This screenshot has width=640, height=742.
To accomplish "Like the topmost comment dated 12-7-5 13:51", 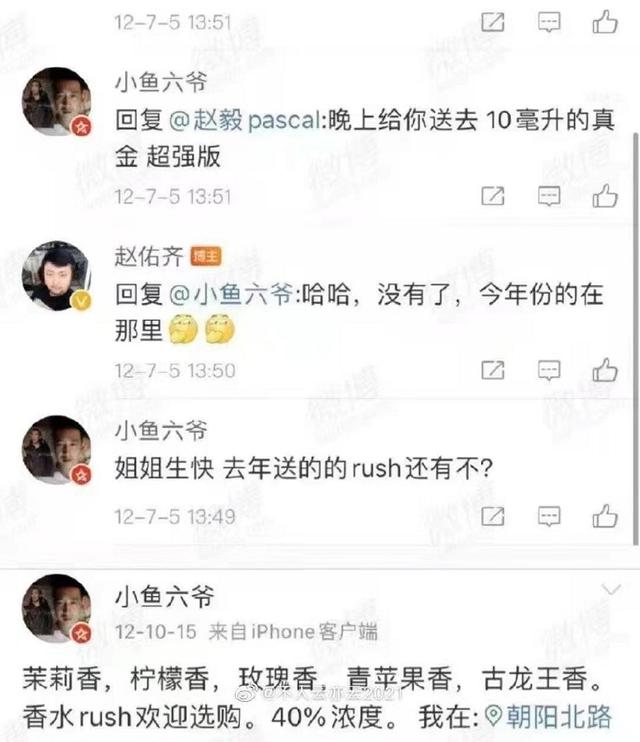I will point(604,21).
